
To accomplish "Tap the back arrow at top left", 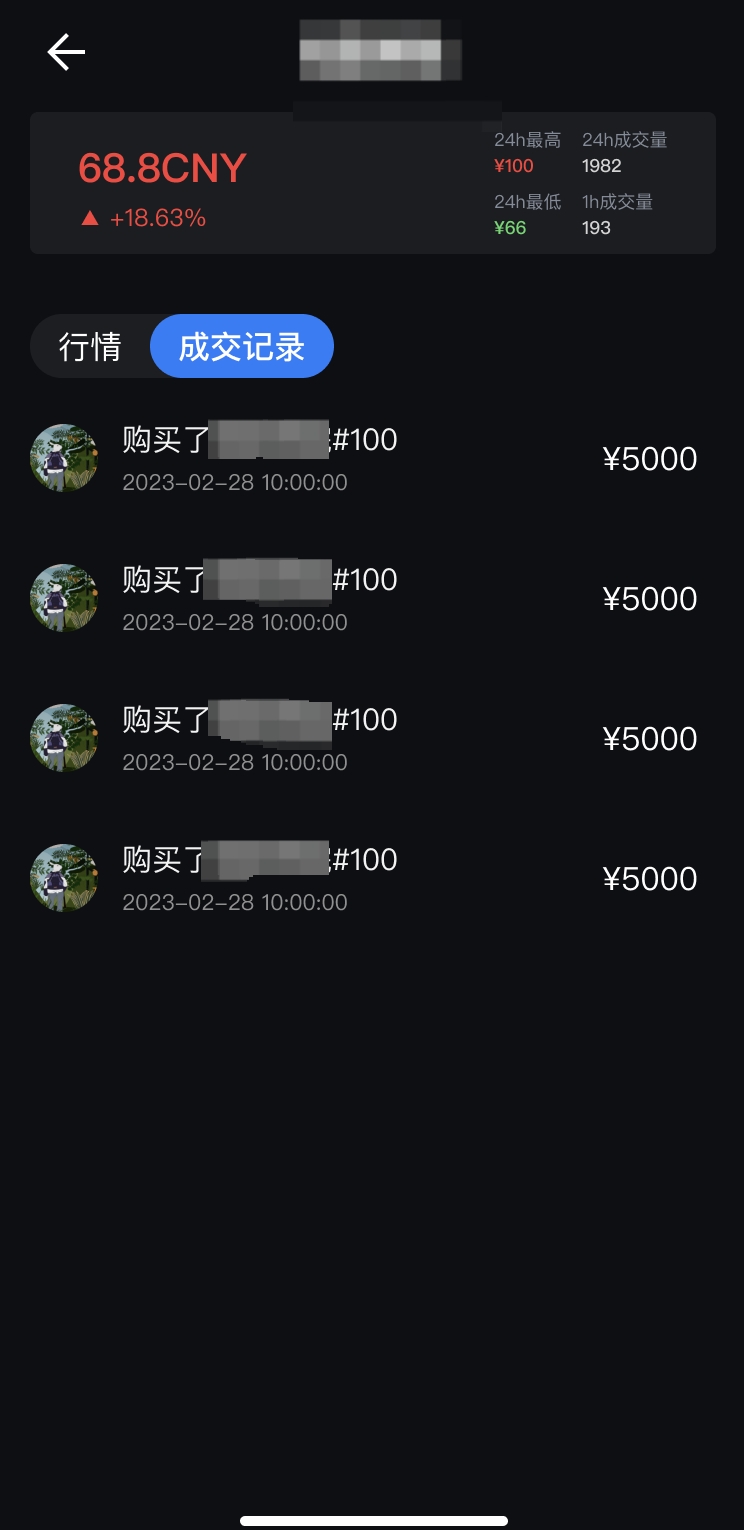I will (64, 51).
